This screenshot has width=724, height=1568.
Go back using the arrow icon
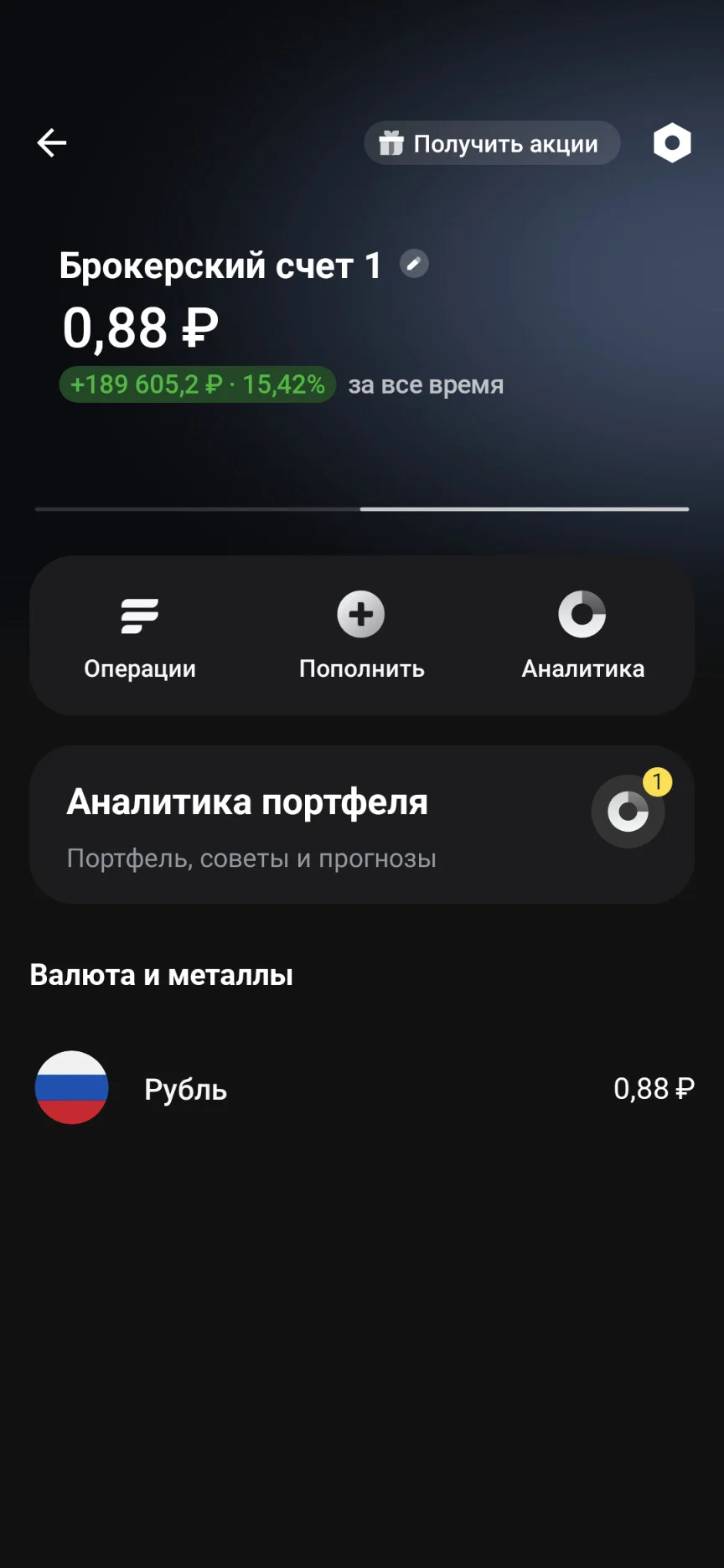(x=51, y=143)
